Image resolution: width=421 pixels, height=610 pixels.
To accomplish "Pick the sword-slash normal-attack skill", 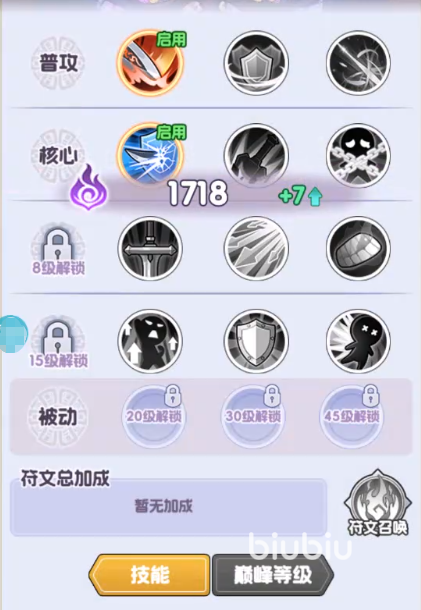I will coord(358,63).
